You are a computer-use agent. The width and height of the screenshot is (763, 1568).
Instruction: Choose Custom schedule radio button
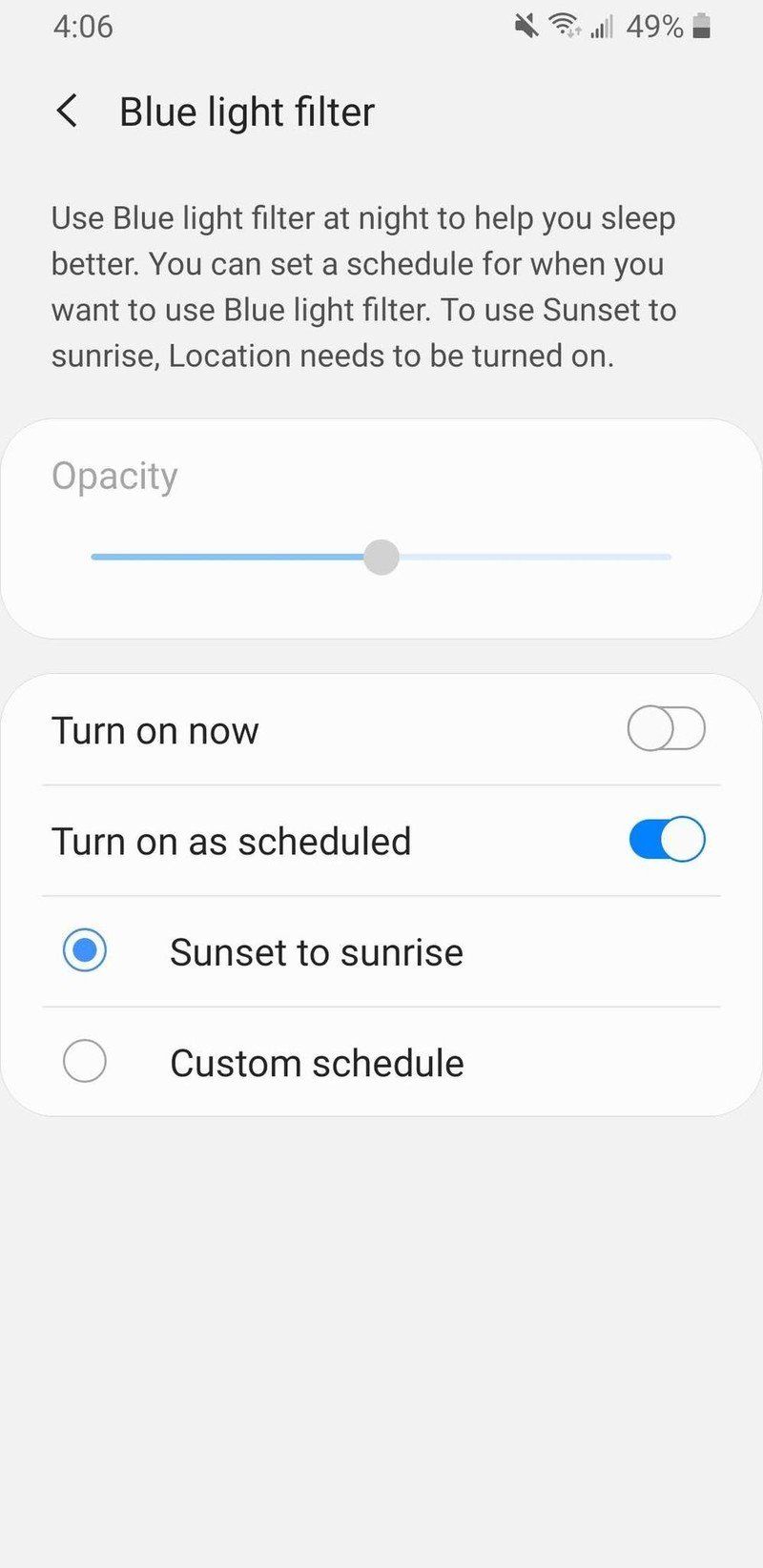84,1061
